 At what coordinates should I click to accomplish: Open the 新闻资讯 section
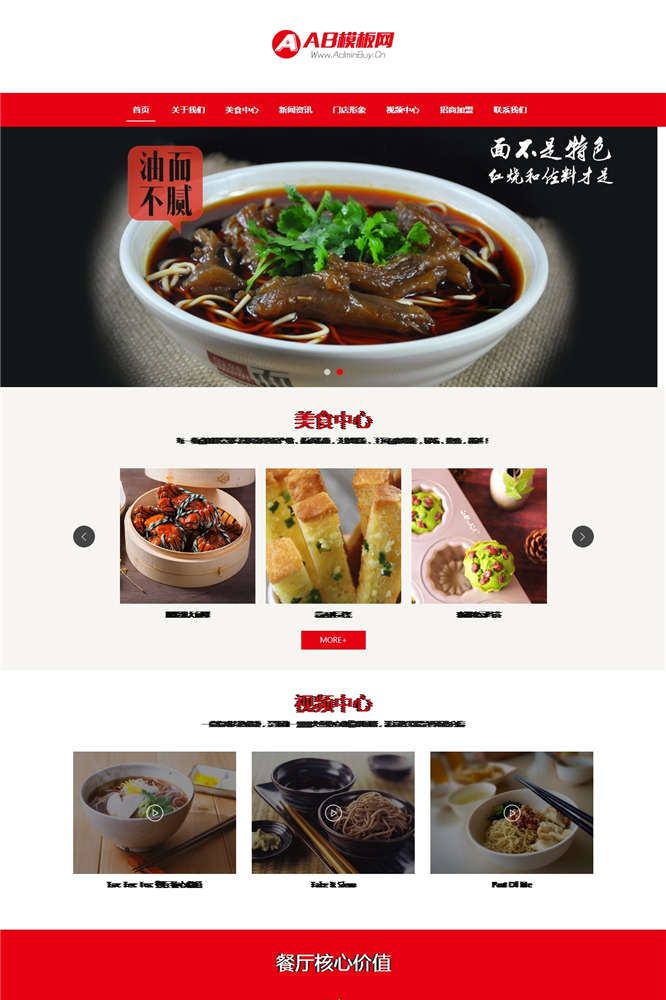(295, 110)
